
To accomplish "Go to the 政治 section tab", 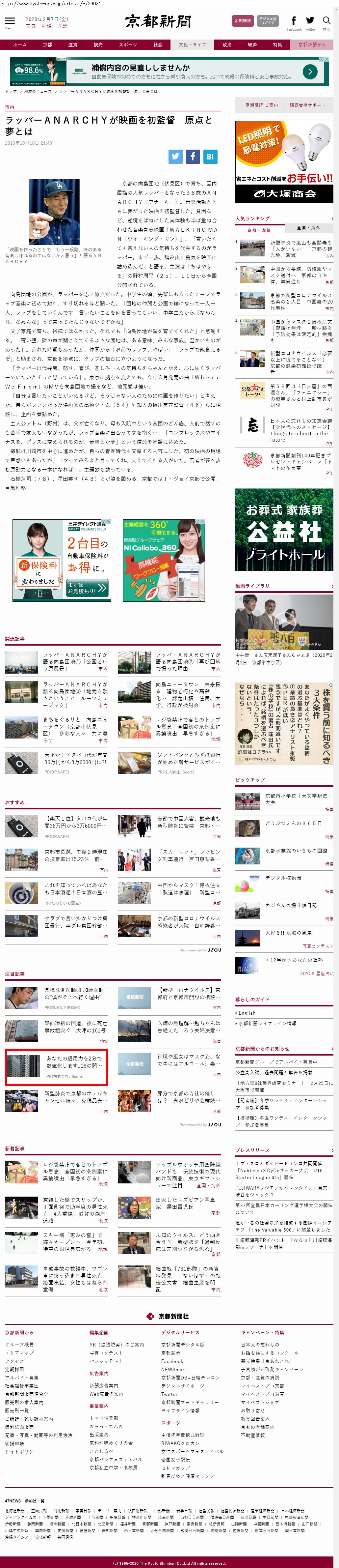I will point(227,44).
